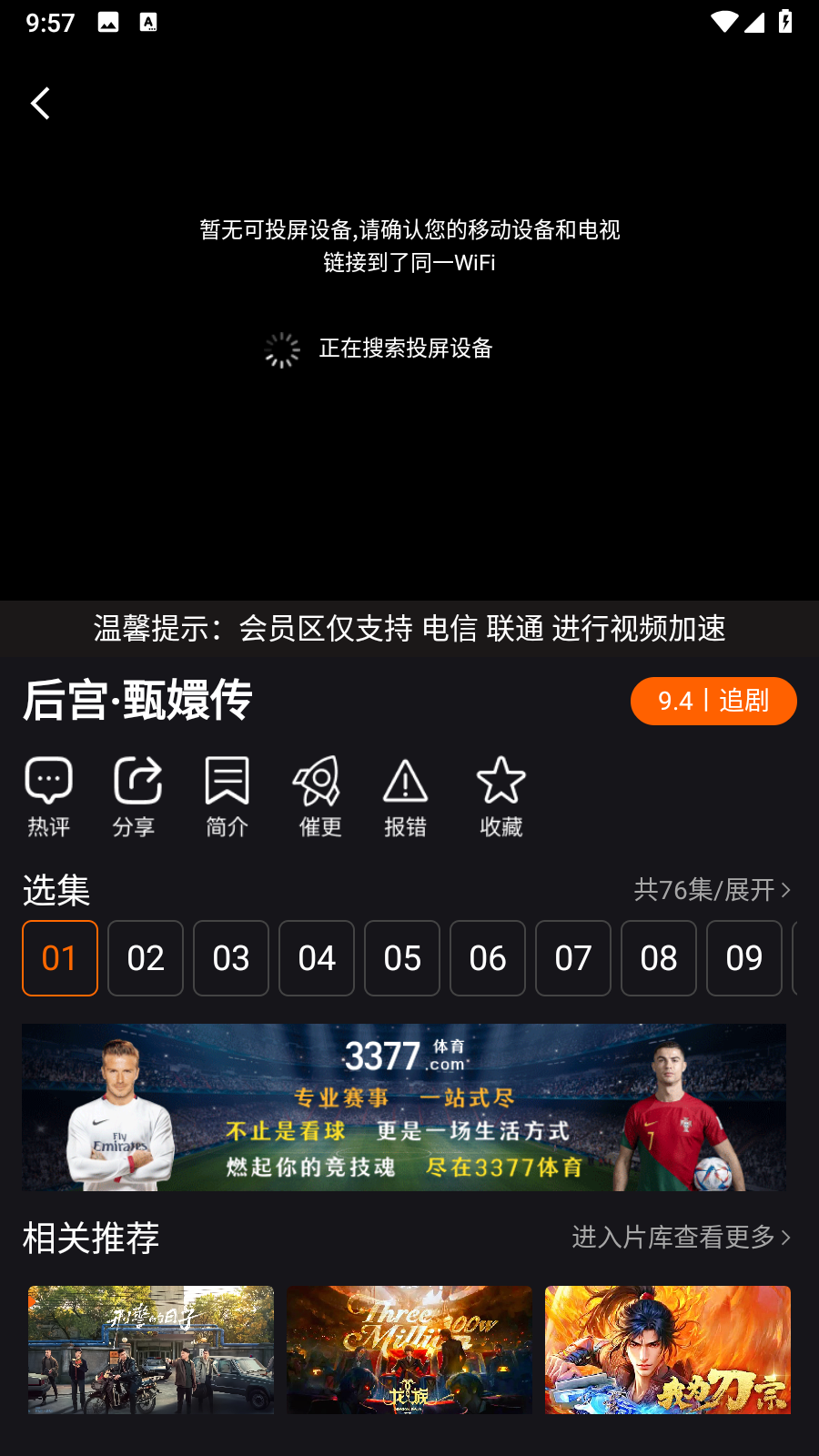Tap the 催更 rocket icon to urge updates
This screenshot has width=819, height=1456.
coord(318,796)
